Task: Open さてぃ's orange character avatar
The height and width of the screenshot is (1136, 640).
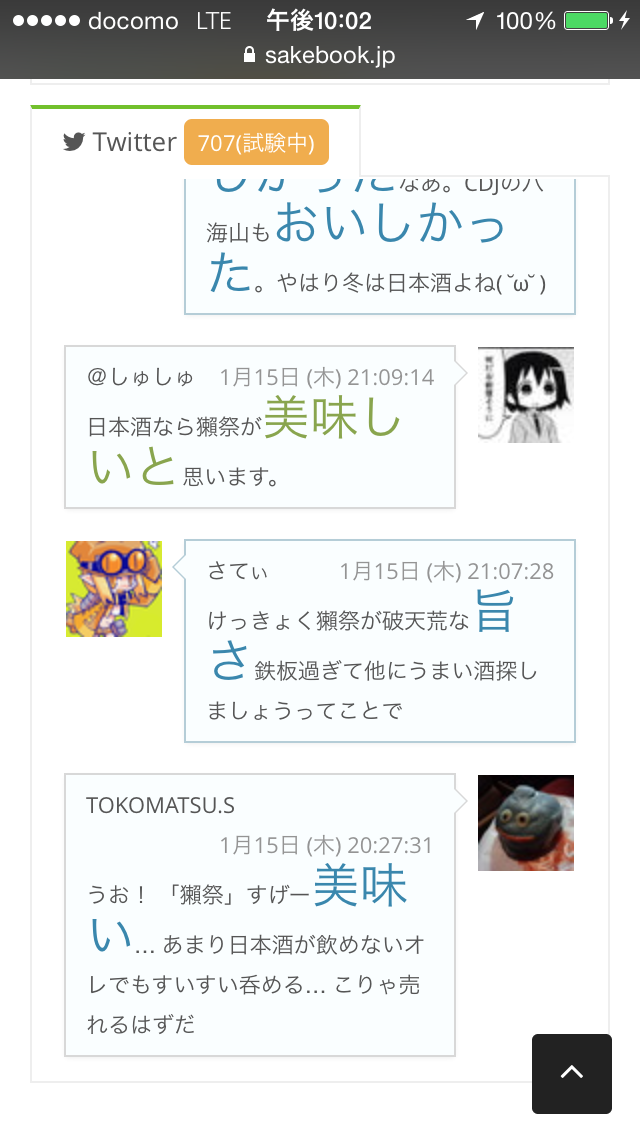Action: pos(114,589)
